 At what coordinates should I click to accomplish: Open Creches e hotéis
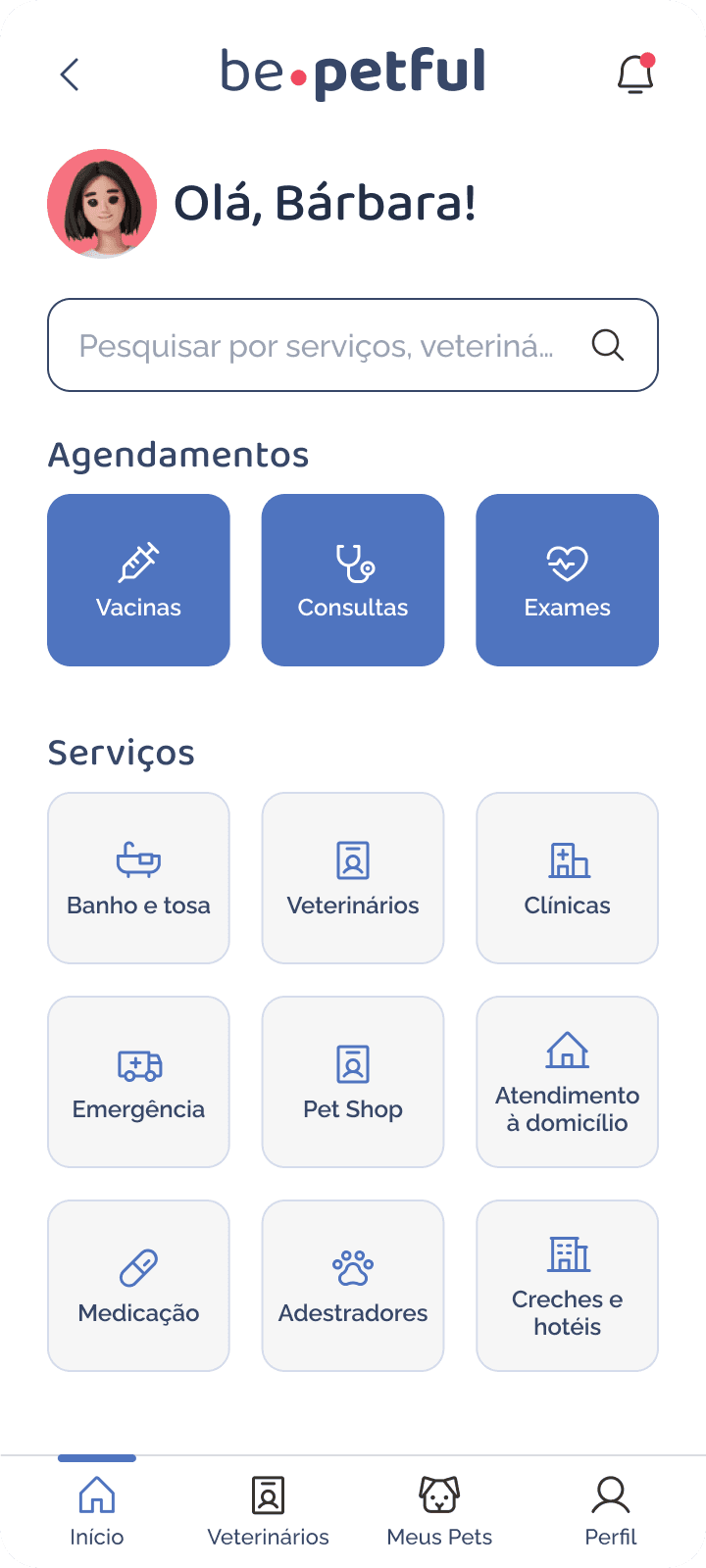click(567, 1286)
